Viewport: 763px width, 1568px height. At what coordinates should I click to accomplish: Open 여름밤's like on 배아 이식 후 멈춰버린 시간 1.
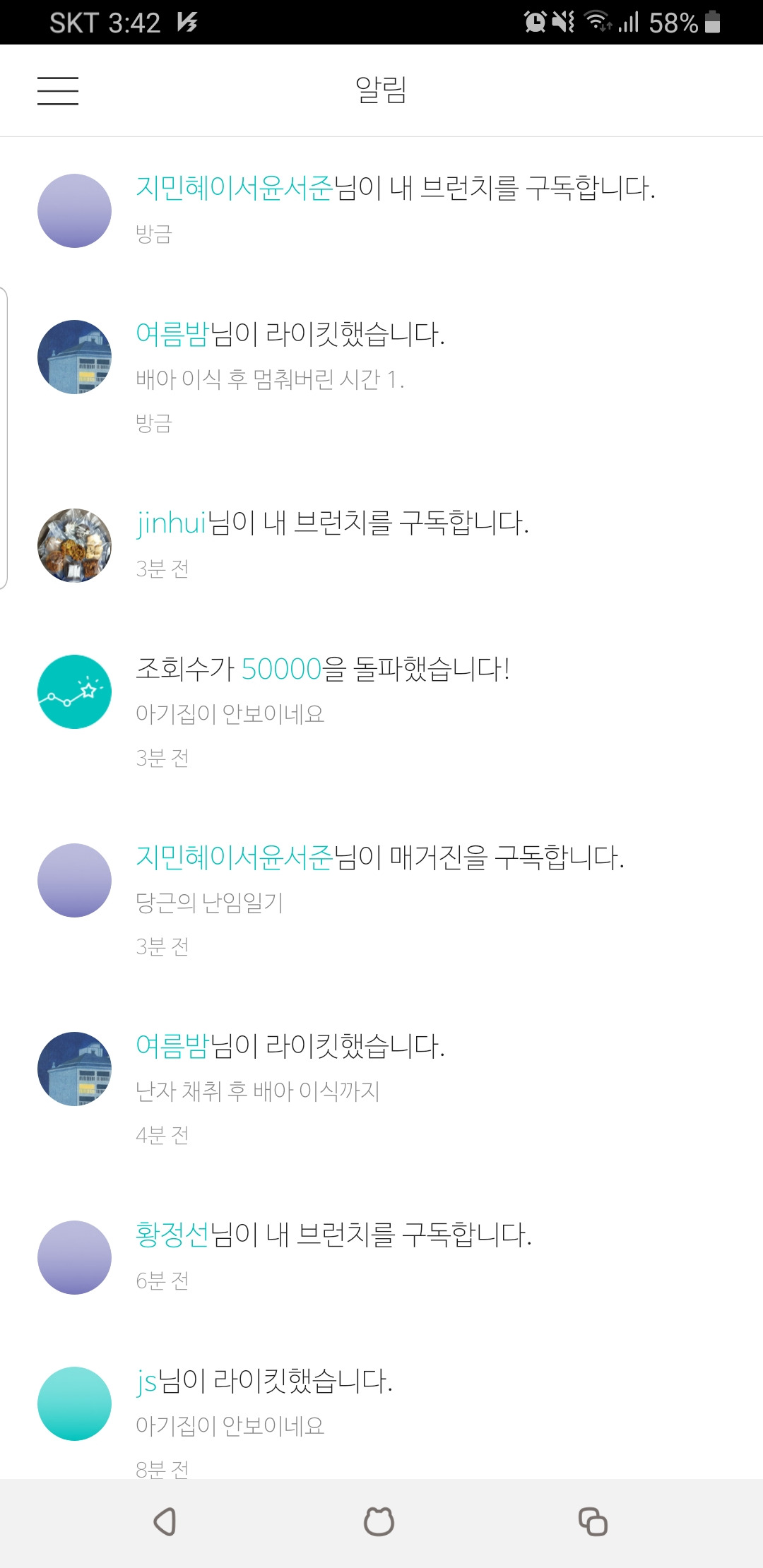[381, 378]
